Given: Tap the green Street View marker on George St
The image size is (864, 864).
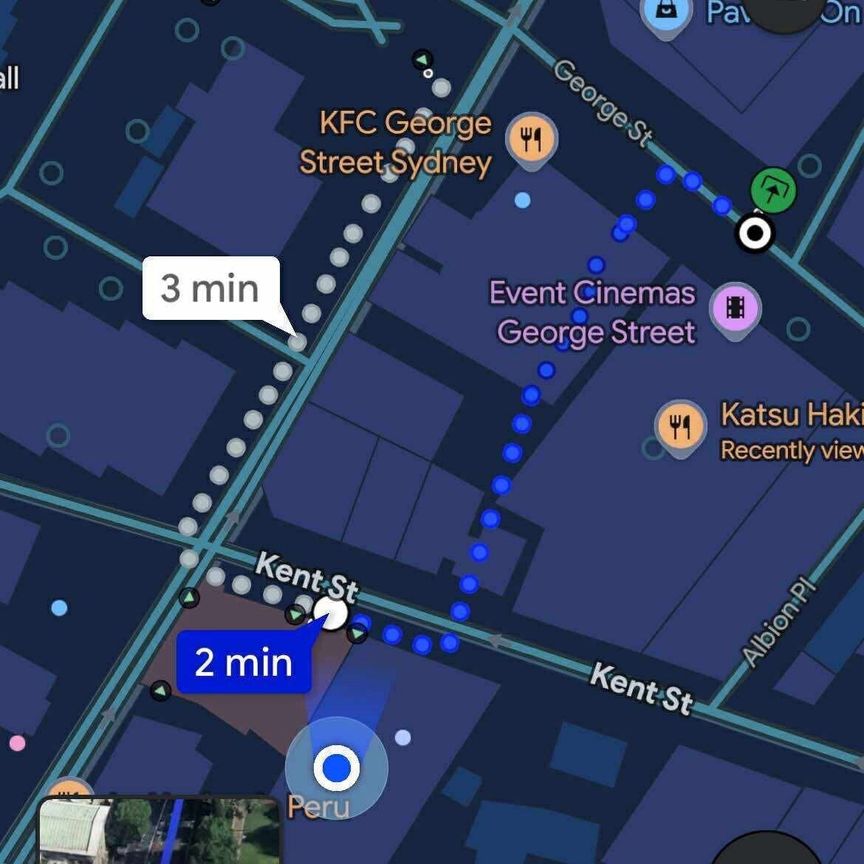Looking at the screenshot, I should [x=773, y=190].
